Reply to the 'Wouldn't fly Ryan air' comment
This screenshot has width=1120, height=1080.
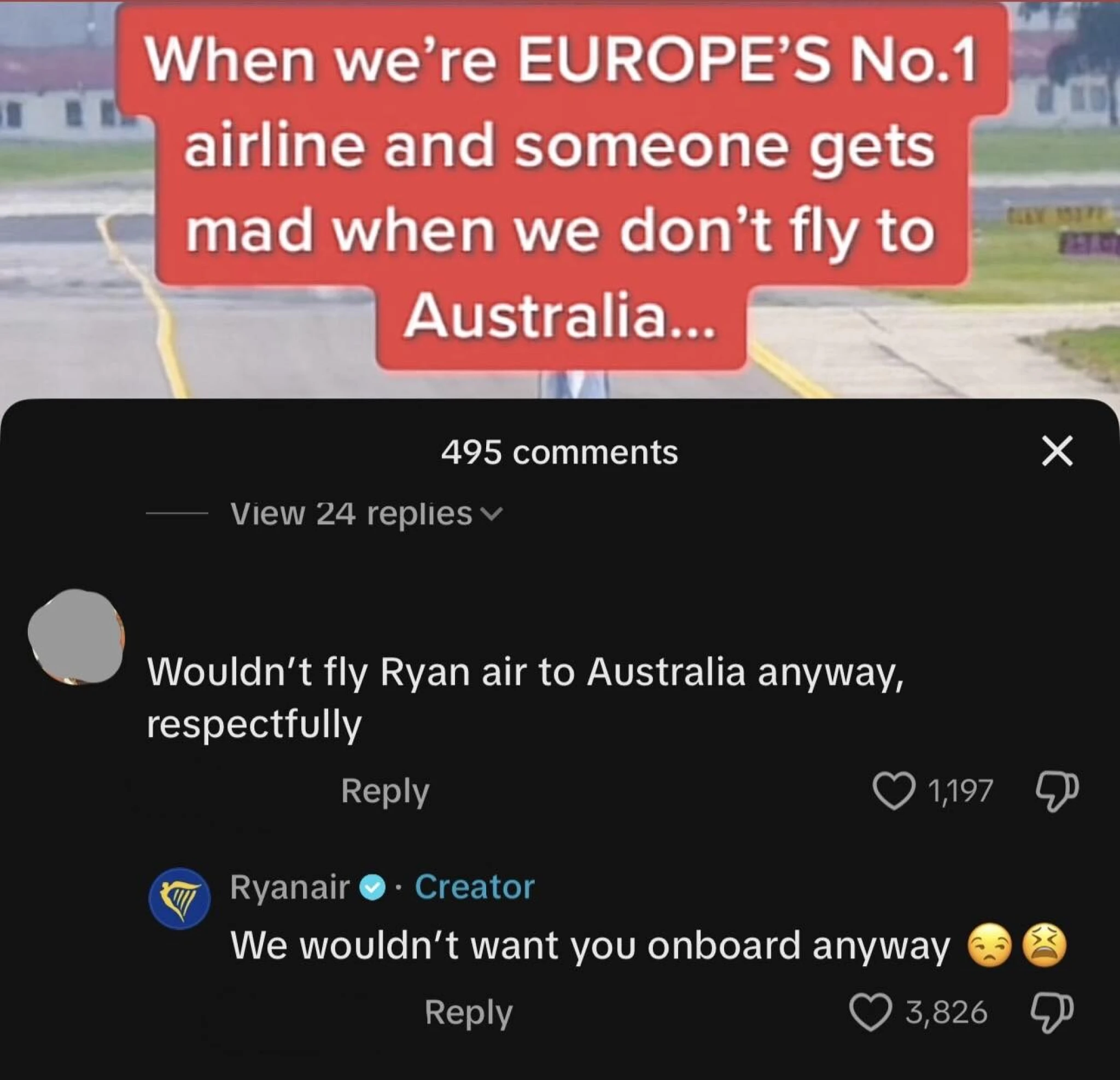384,791
